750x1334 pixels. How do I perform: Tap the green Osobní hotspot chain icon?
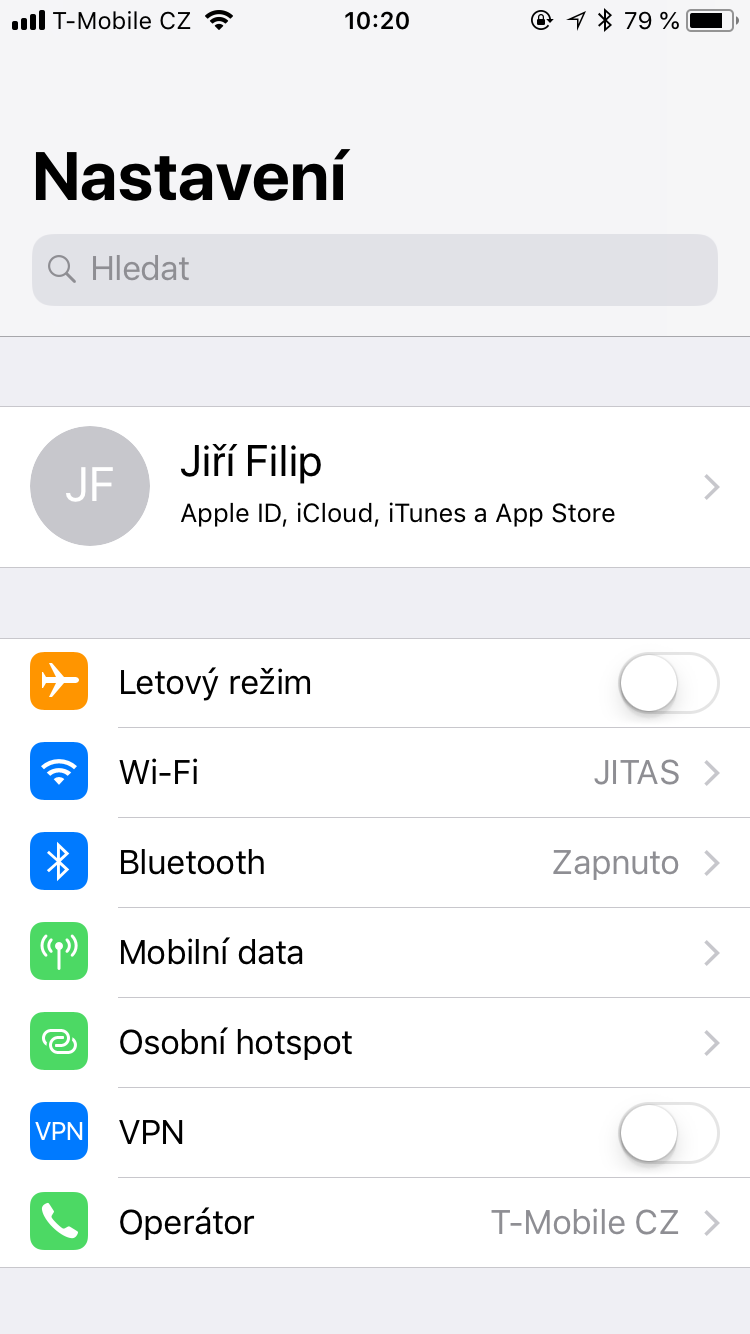[58, 1041]
